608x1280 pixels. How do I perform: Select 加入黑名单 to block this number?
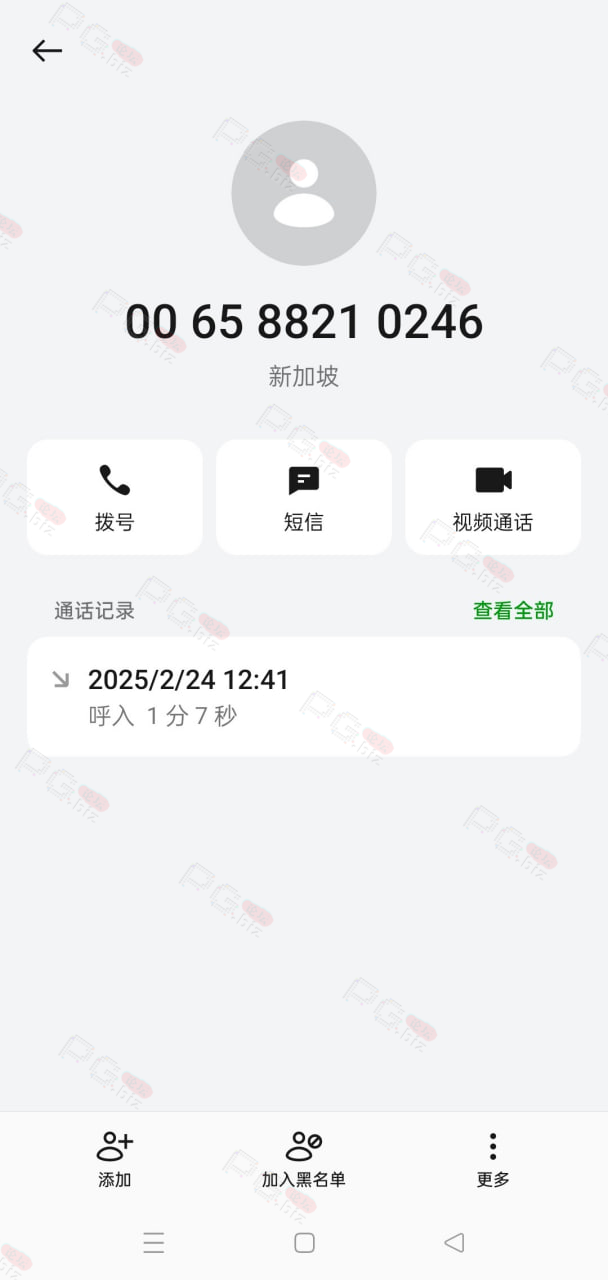[x=304, y=1160]
